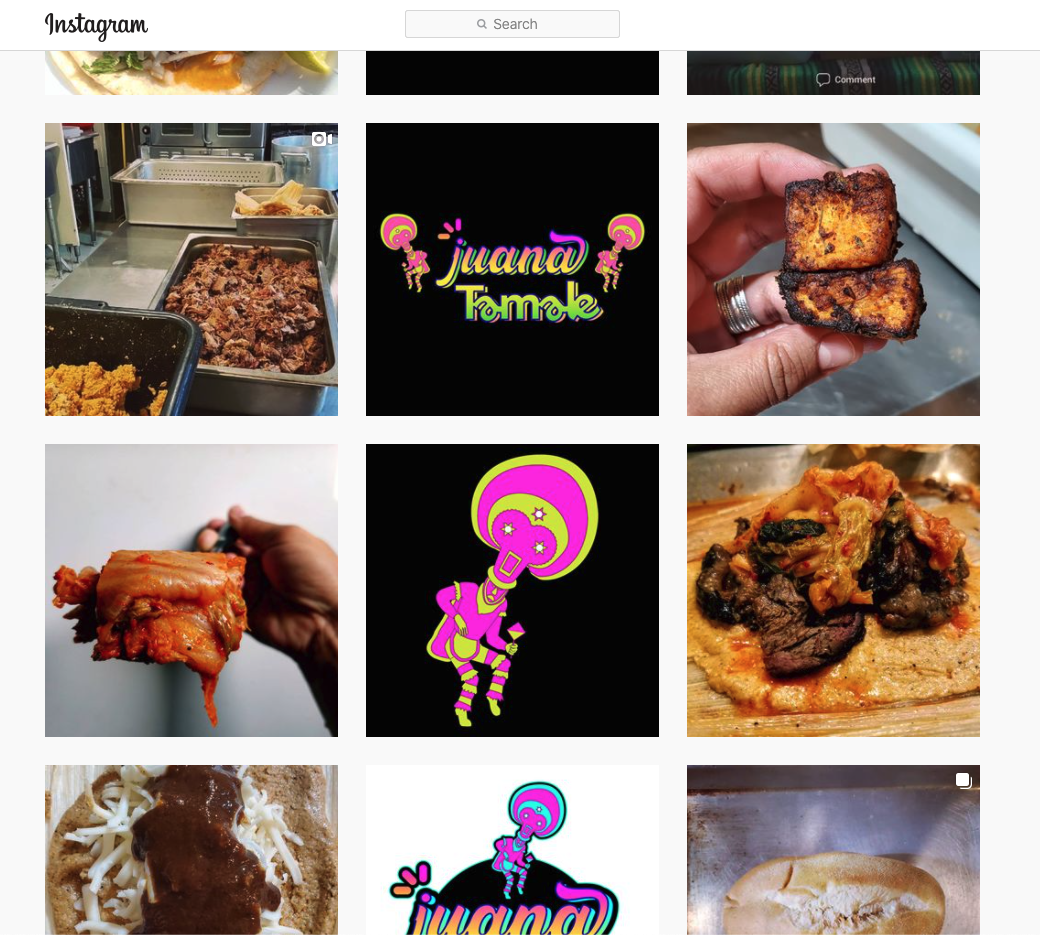Tap the Search box
Viewport: 1040px width, 935px height.
coord(512,24)
